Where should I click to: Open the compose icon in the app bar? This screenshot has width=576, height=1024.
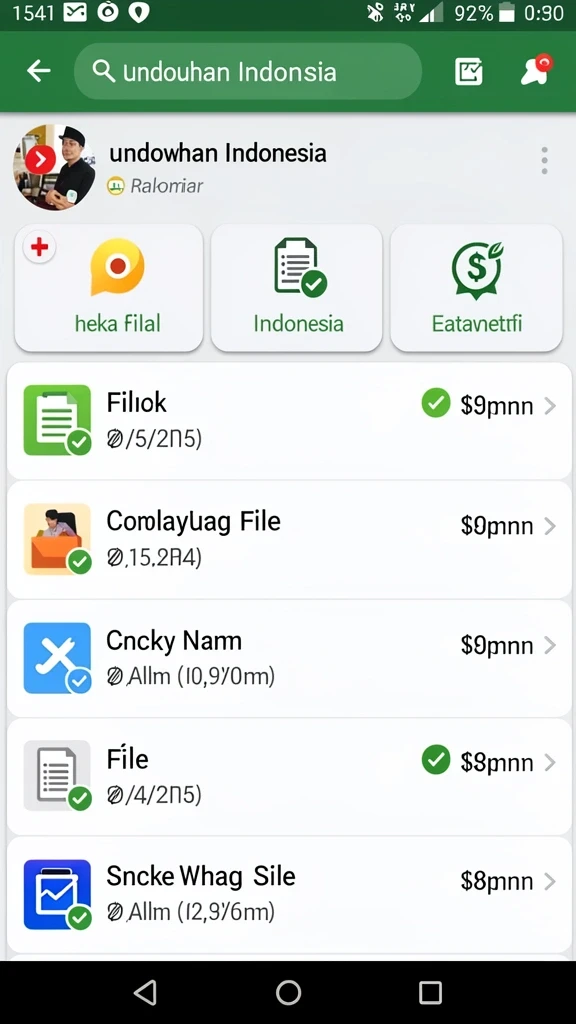468,71
